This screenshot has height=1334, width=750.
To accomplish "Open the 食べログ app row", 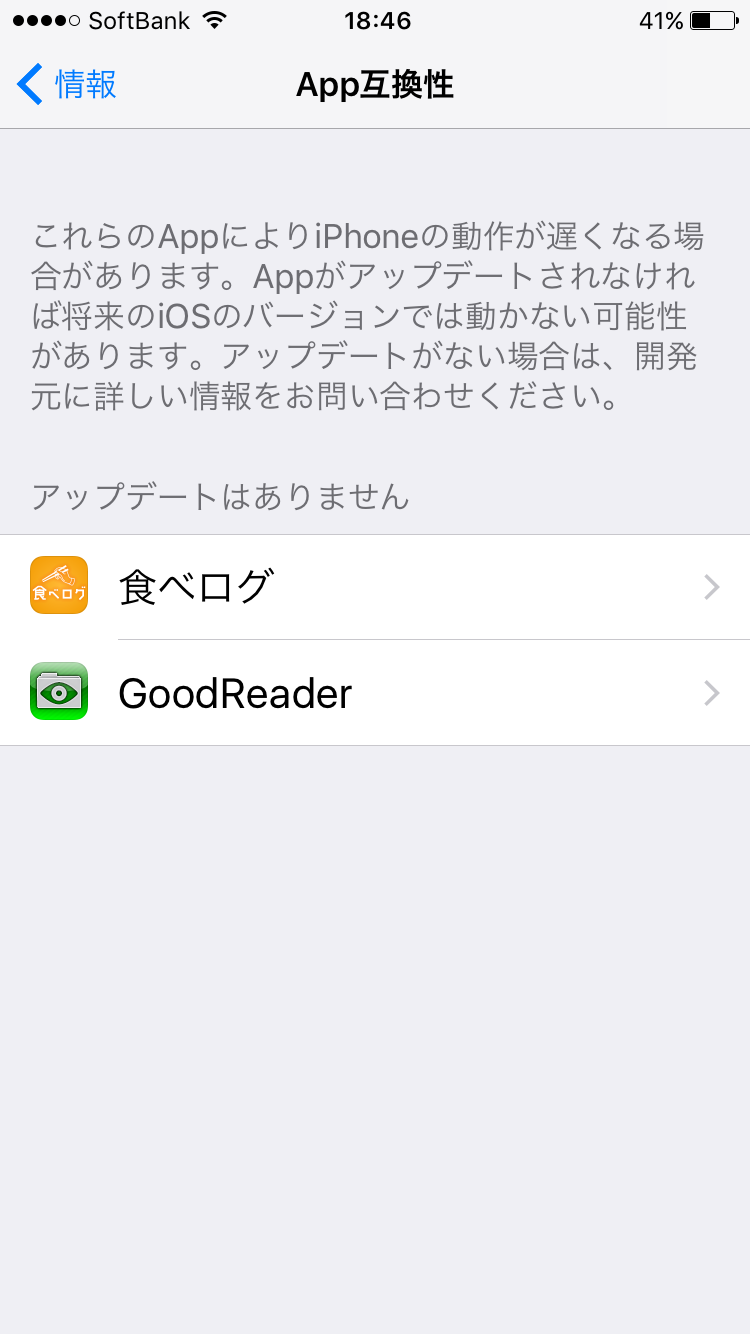I will pos(375,587).
